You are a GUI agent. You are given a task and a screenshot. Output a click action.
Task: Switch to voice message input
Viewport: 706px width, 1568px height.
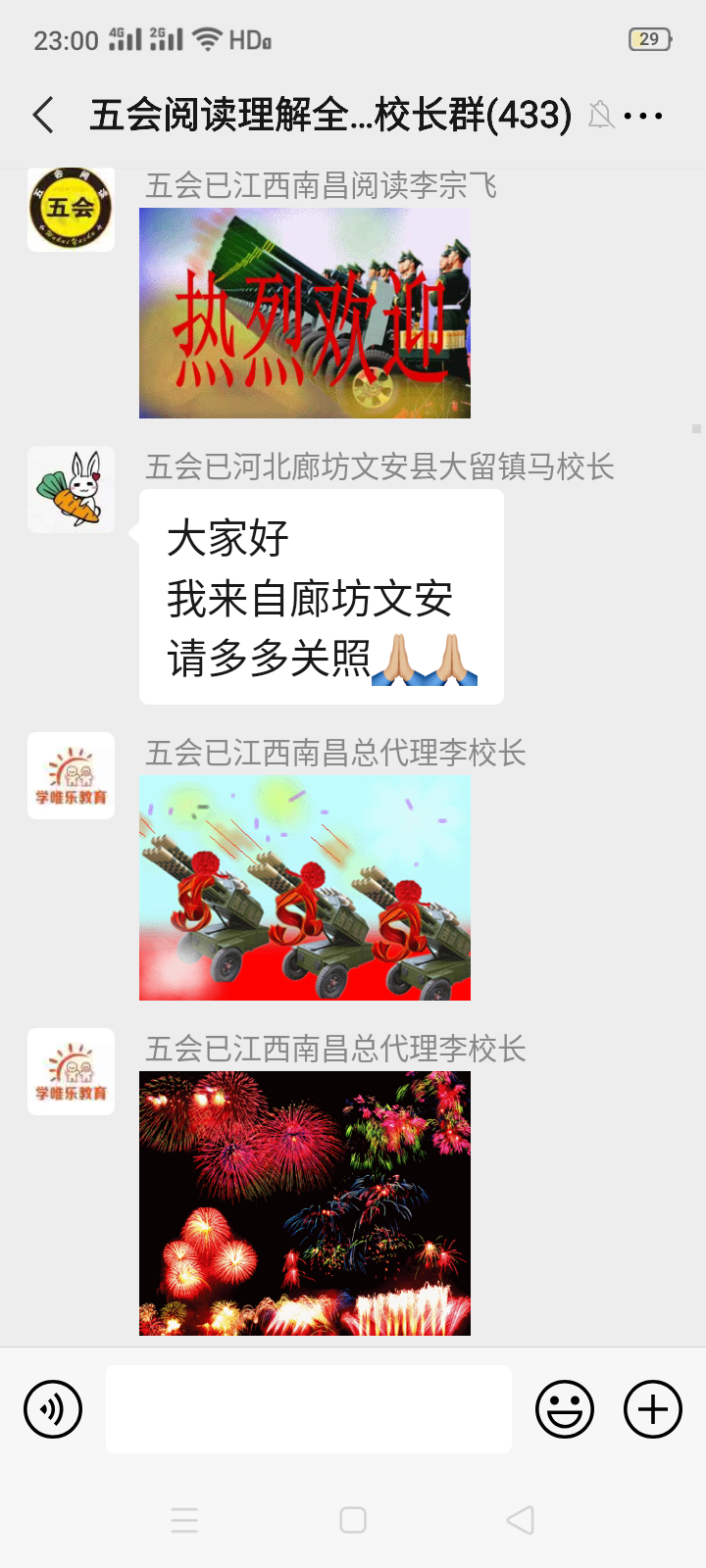53,1409
